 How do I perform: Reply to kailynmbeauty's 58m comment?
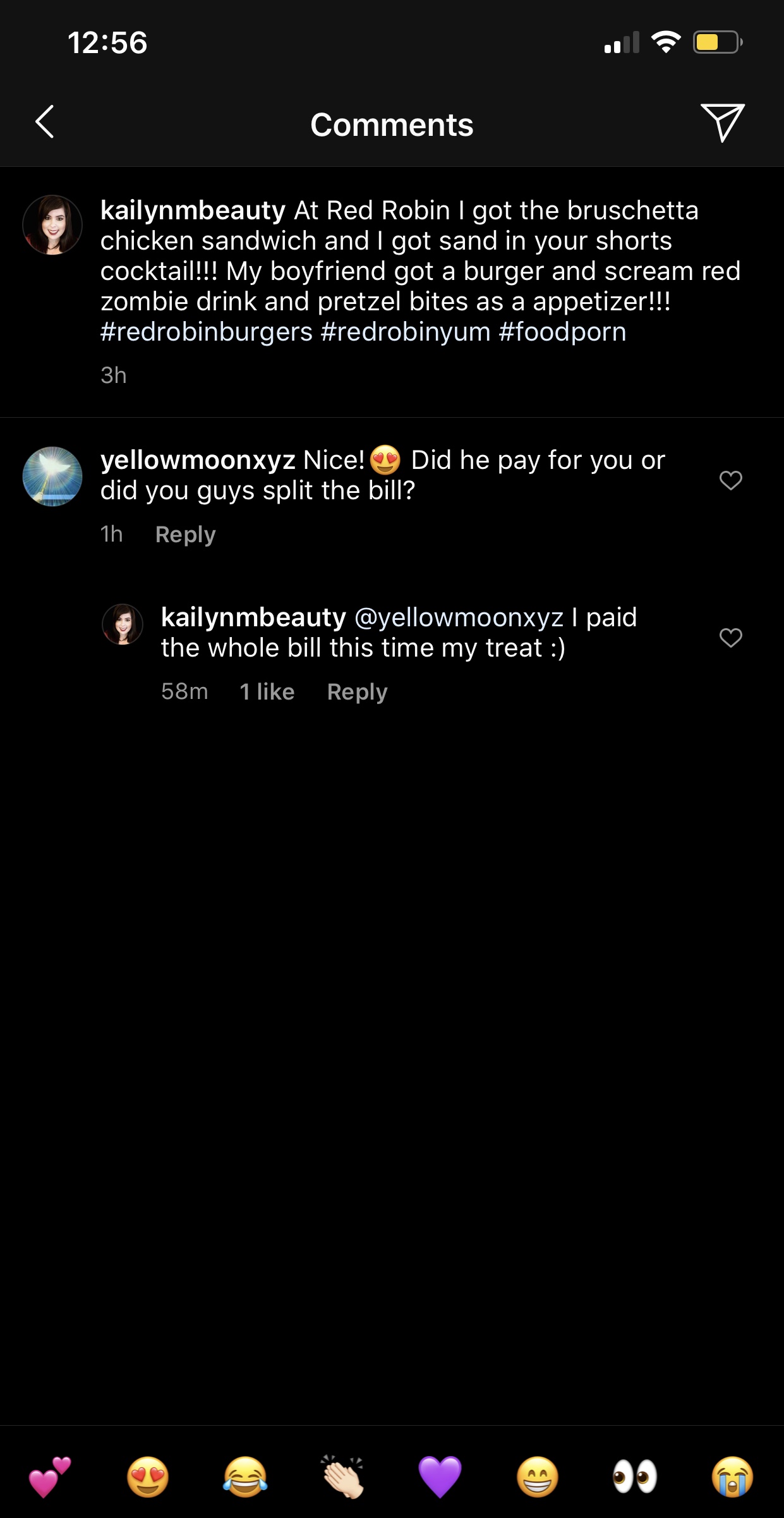click(358, 692)
